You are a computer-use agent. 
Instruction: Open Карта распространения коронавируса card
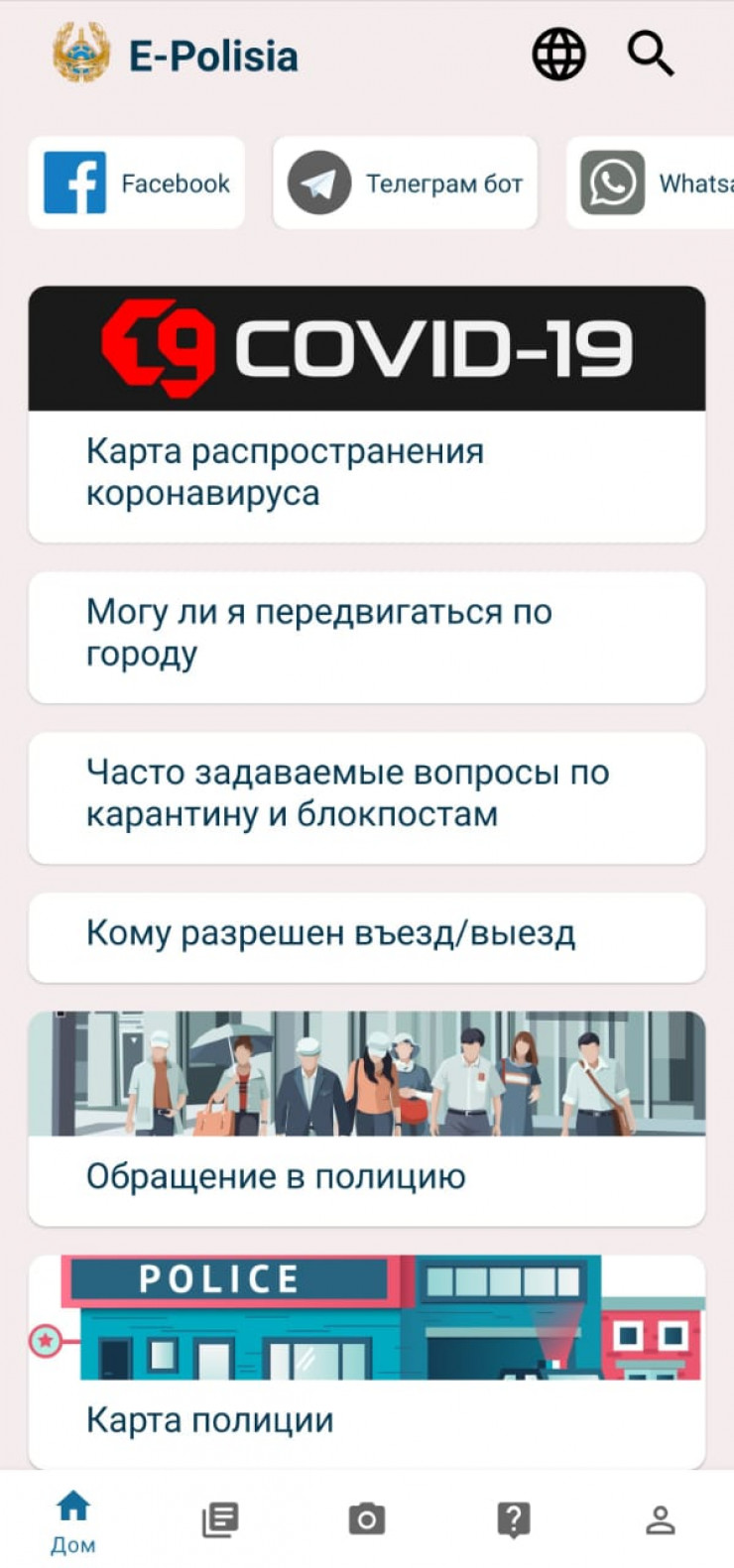(366, 473)
